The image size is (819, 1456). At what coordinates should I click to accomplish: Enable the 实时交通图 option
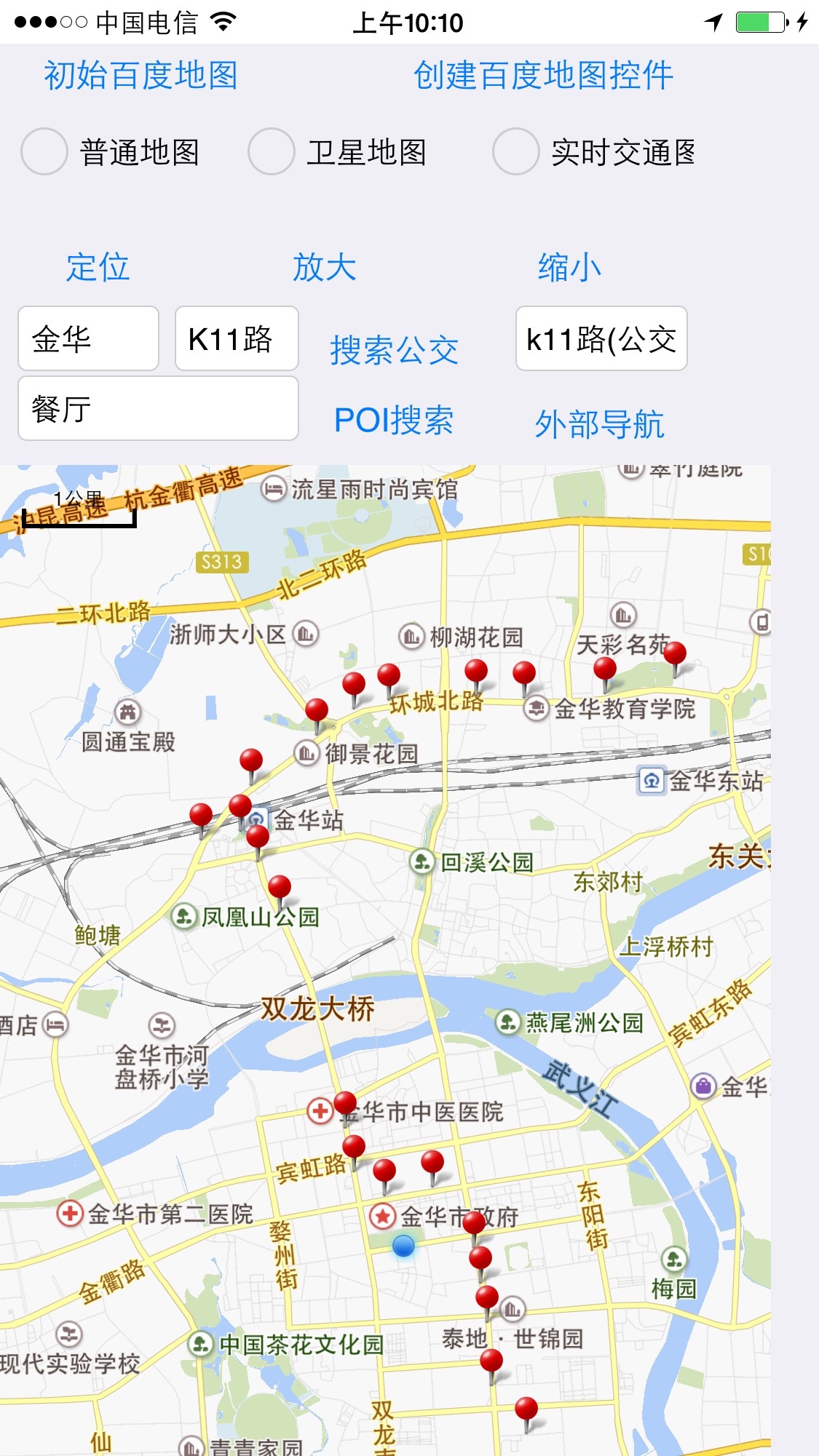click(x=516, y=151)
